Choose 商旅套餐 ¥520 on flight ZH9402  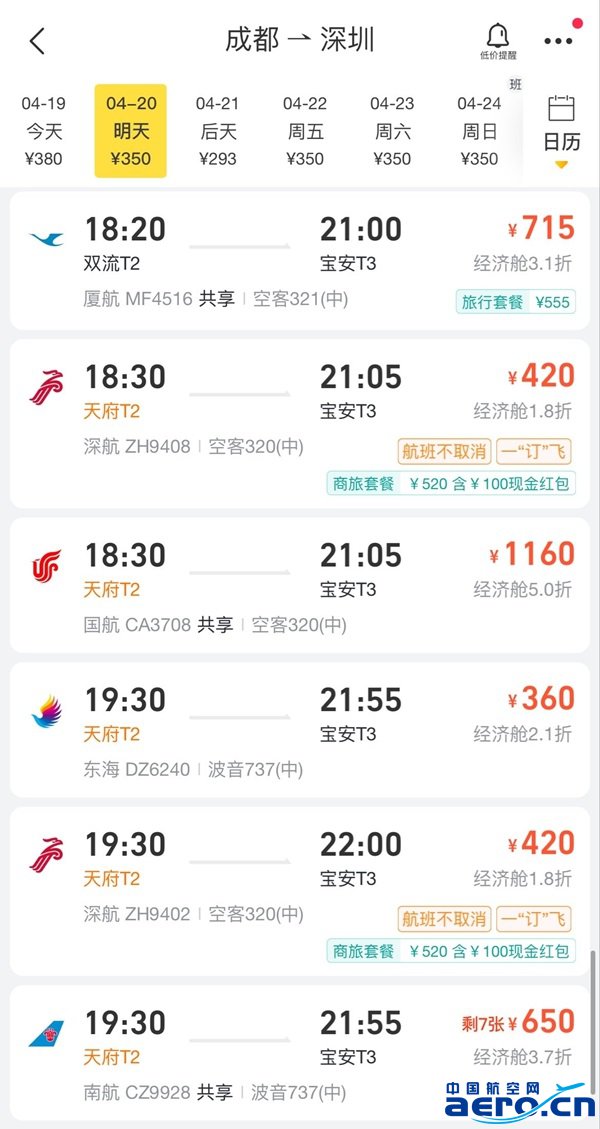[x=451, y=951]
